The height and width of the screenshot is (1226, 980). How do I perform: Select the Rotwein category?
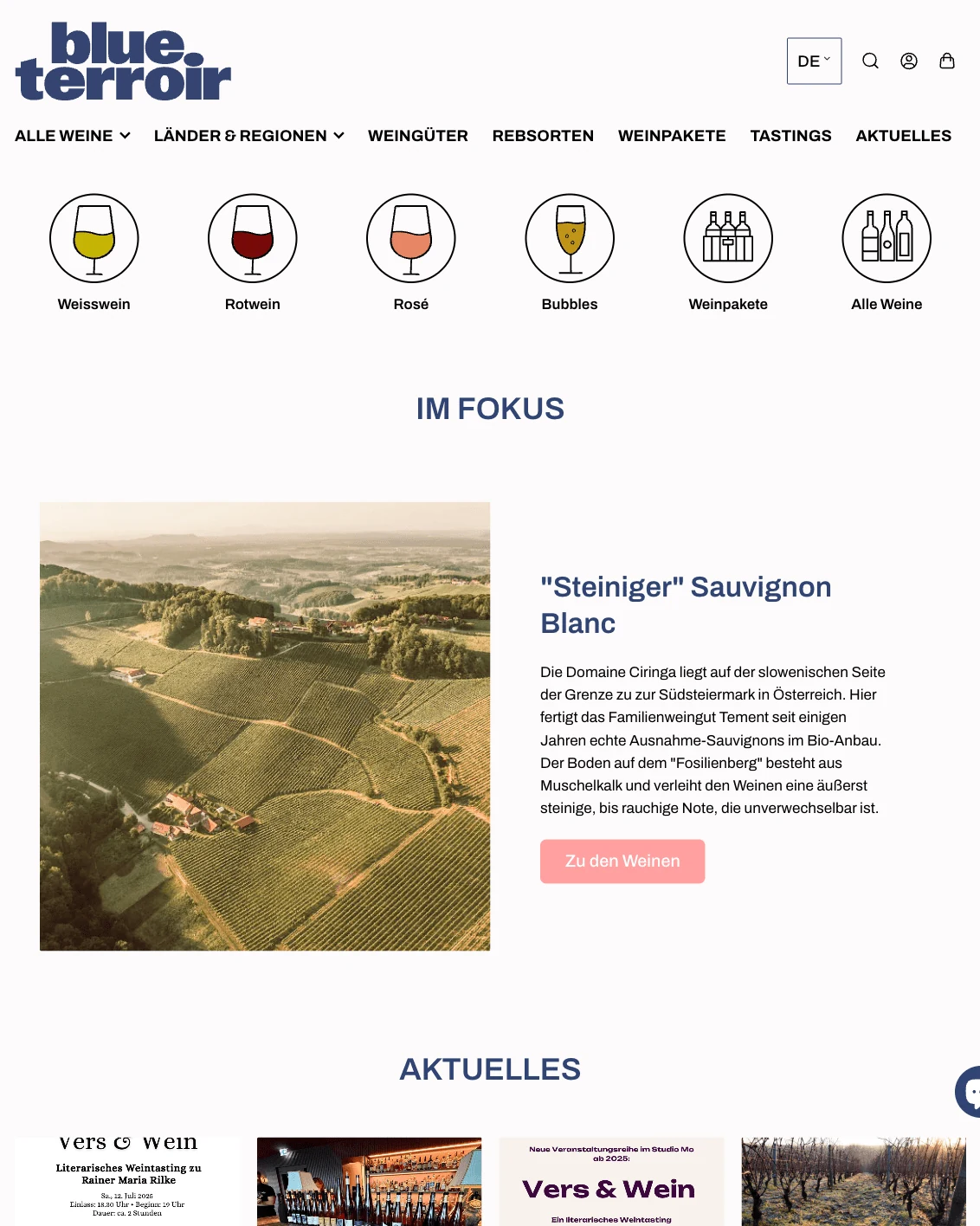(253, 239)
